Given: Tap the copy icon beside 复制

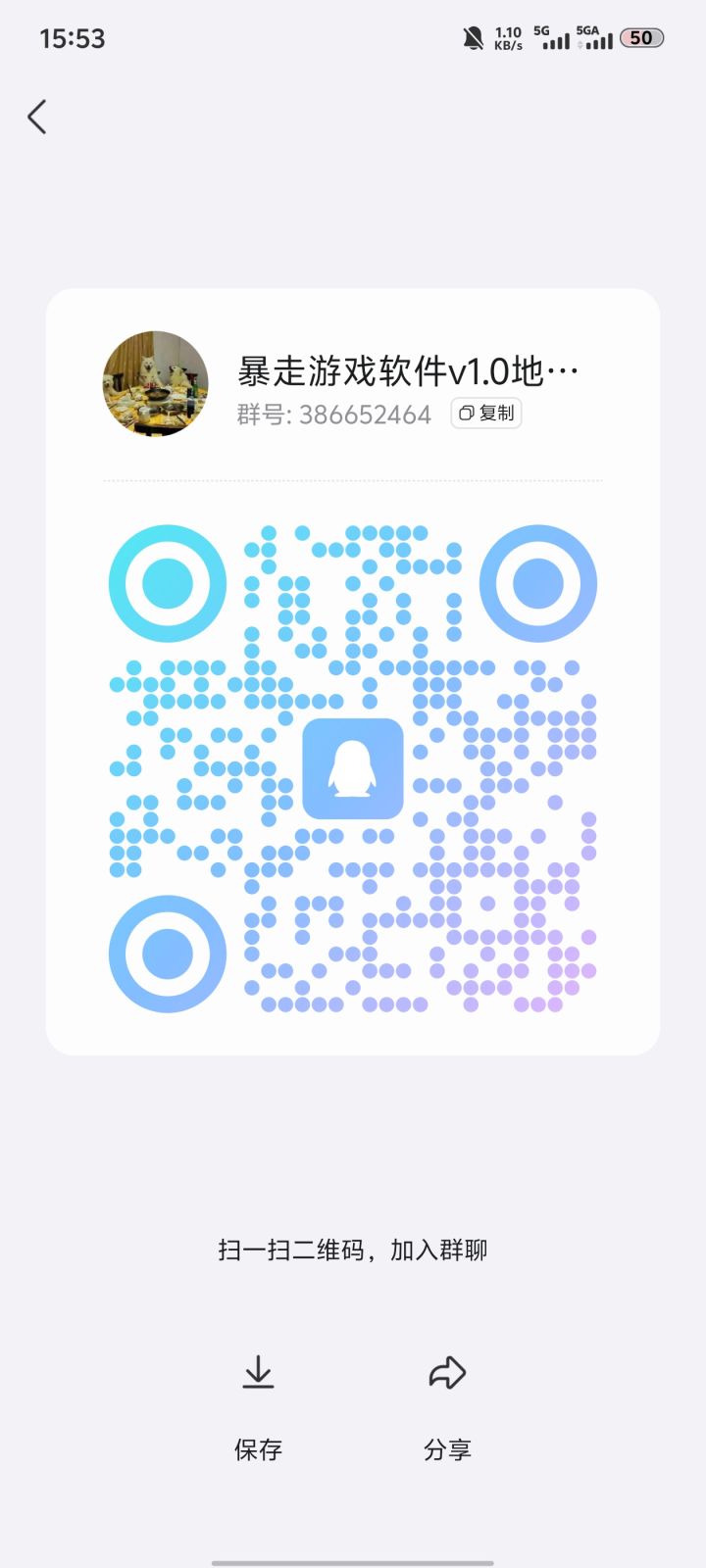Looking at the screenshot, I should click(466, 414).
